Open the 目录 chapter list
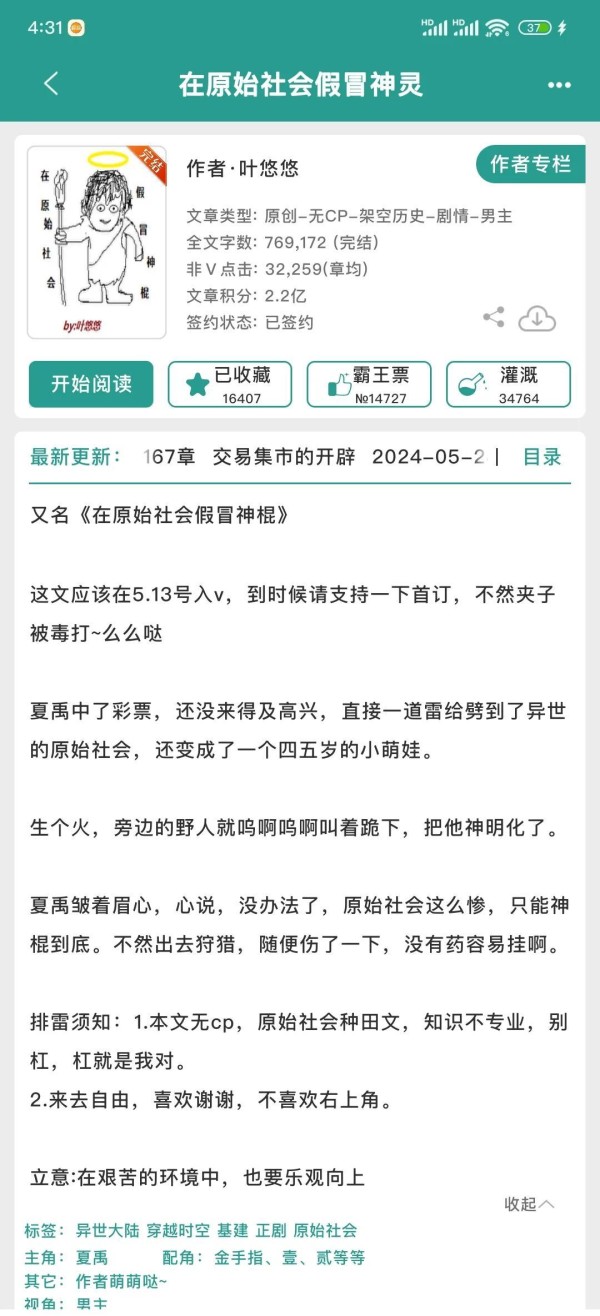This screenshot has height=1316, width=600. coord(542,457)
